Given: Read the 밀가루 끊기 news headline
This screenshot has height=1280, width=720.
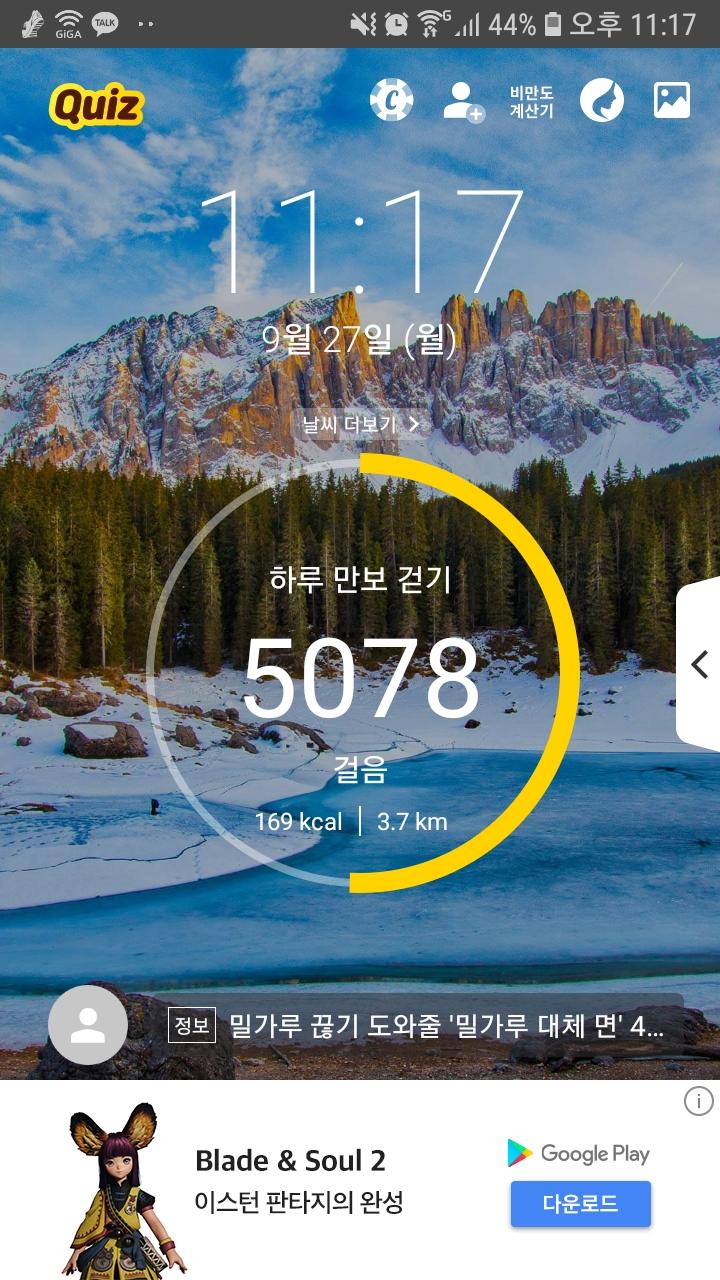Looking at the screenshot, I should 445,1025.
